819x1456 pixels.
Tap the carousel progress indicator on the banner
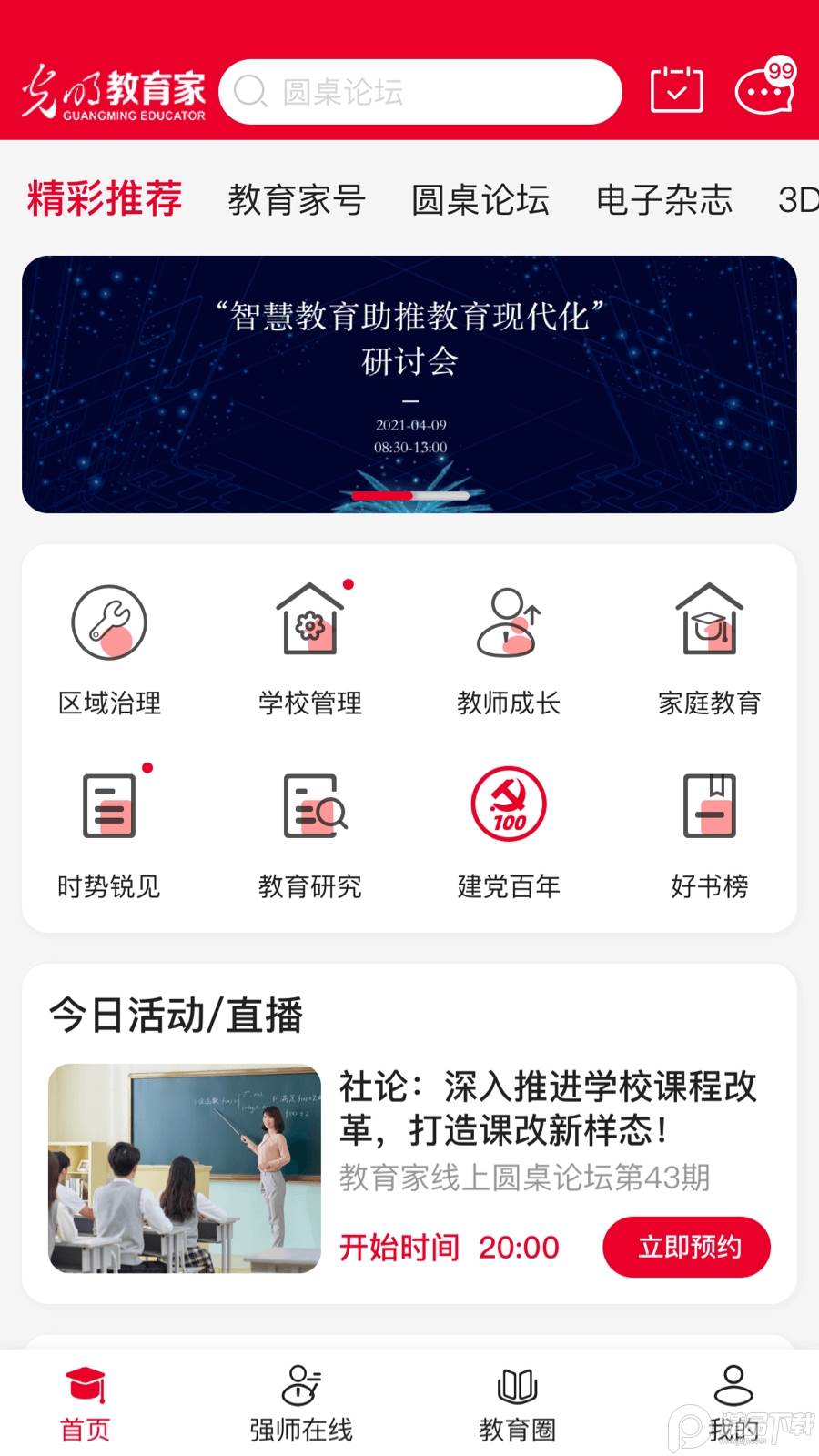point(409,494)
